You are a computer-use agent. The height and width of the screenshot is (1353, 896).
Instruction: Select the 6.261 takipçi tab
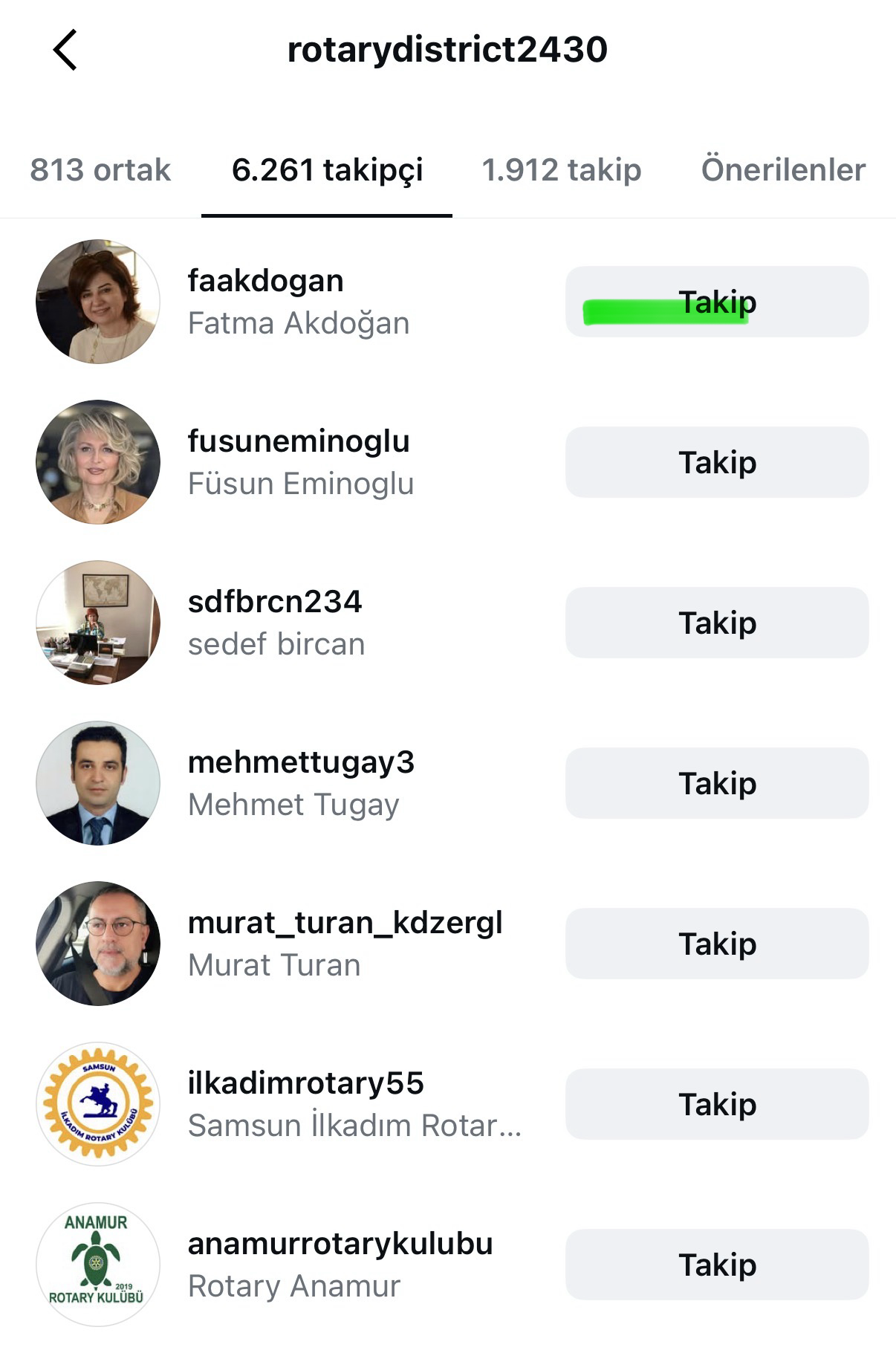[327, 170]
